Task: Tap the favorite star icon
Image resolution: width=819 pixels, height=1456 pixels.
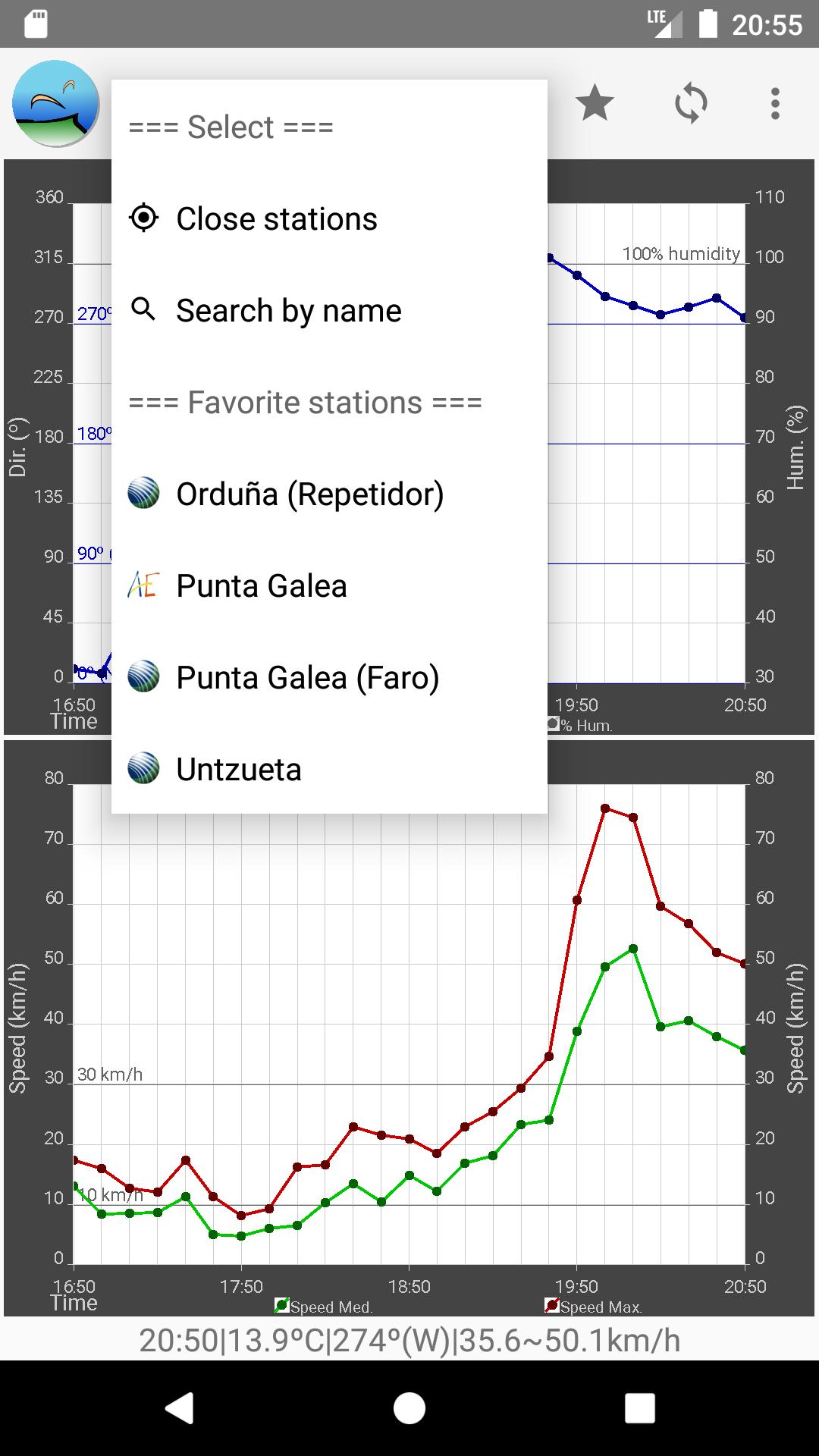Action: (x=595, y=103)
